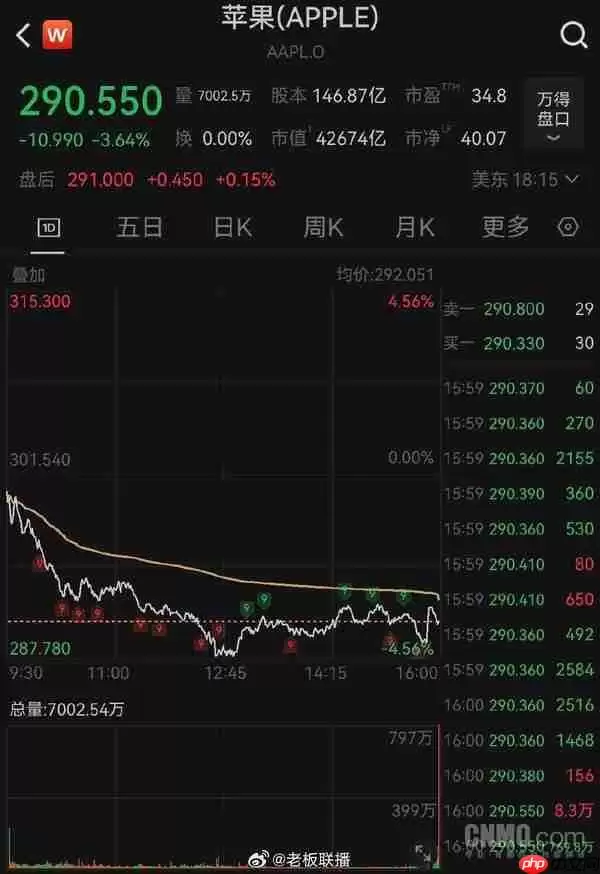
Task: Expand the chart to fullscreen
Action: pyautogui.click(x=423, y=852)
